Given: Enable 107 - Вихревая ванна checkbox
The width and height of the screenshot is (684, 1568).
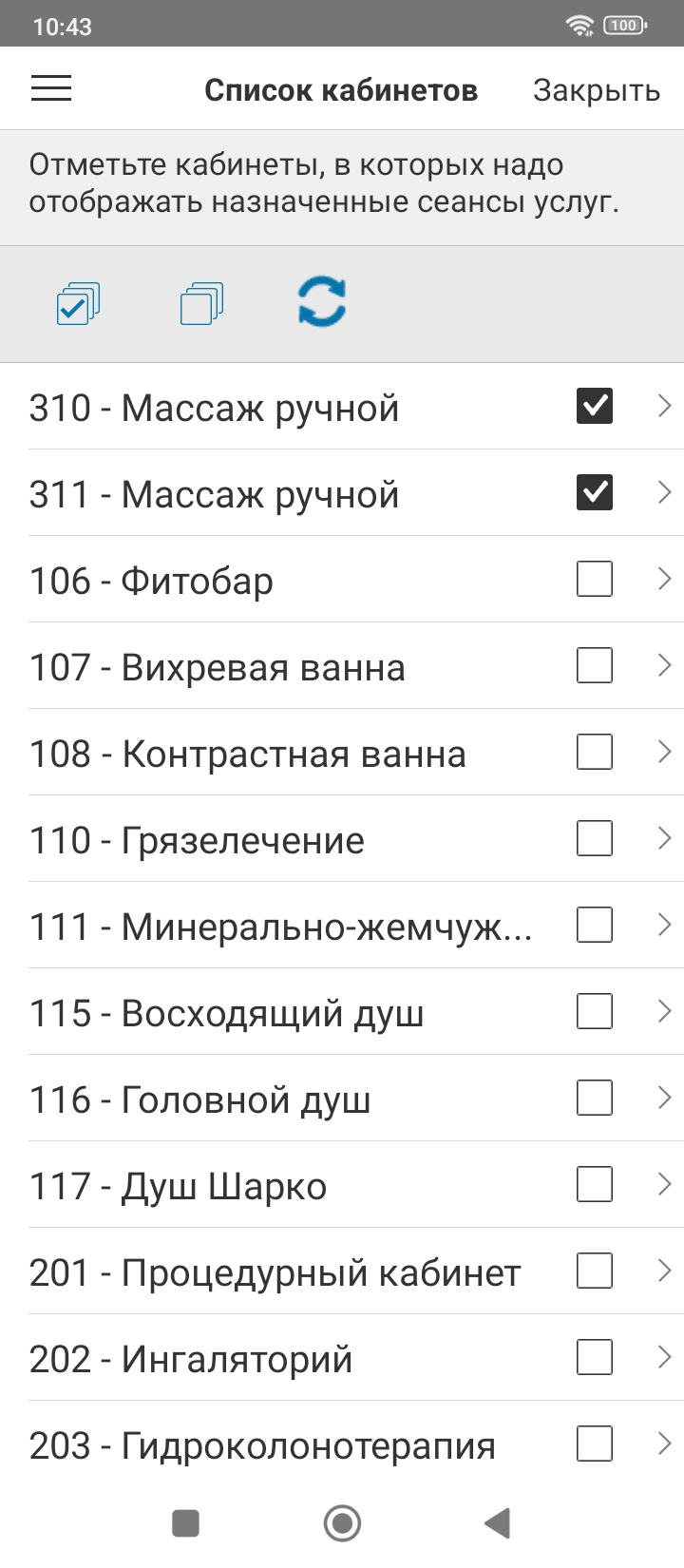Looking at the screenshot, I should pos(595,665).
